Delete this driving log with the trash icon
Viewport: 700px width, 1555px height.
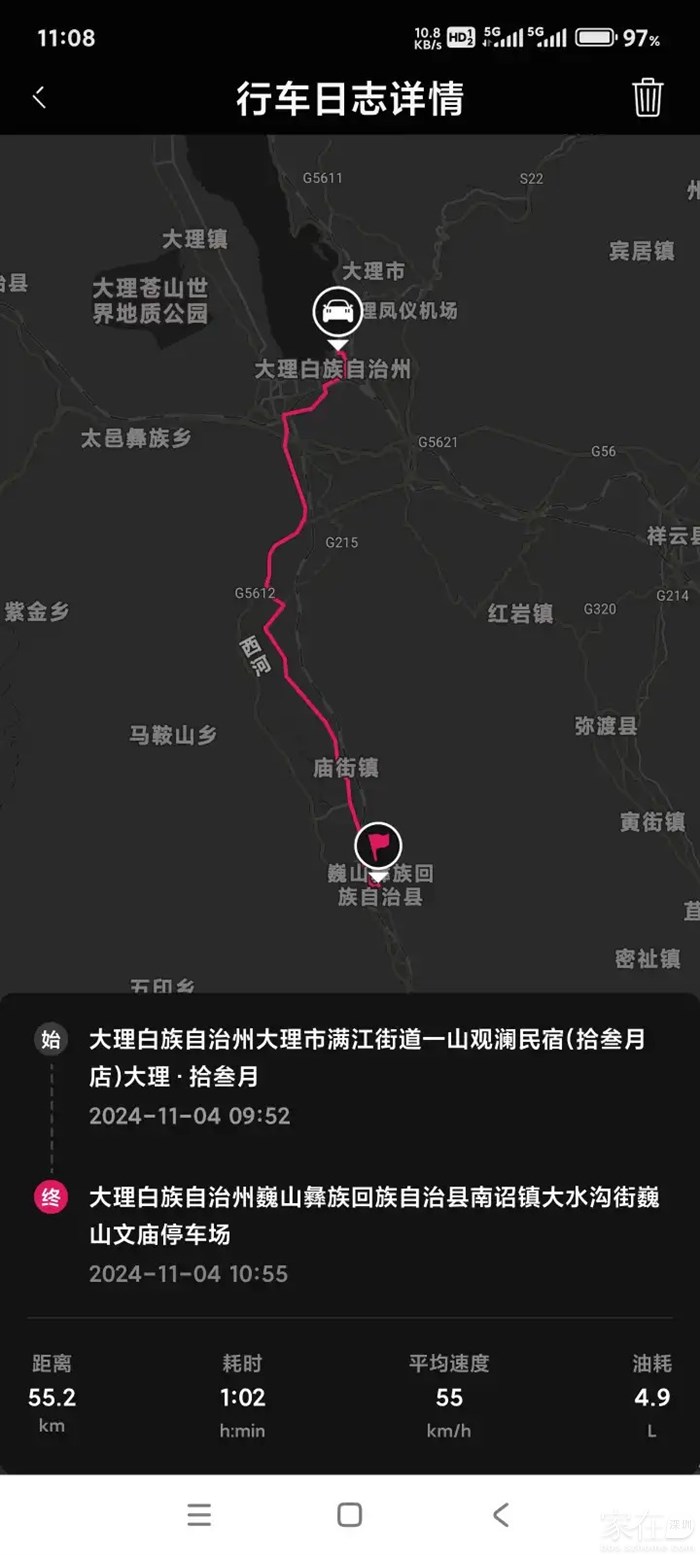[x=647, y=98]
